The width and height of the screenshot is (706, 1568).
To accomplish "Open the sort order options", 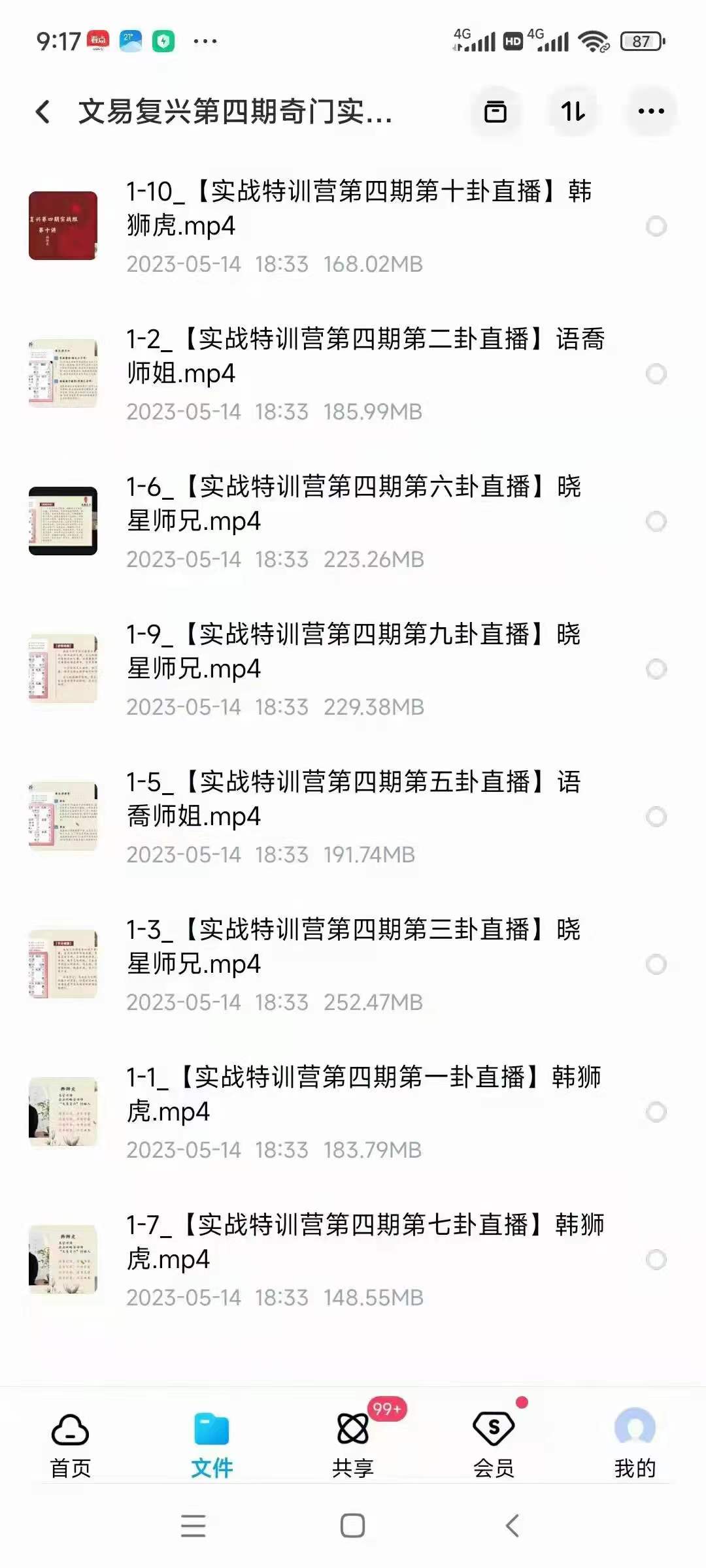I will (x=573, y=112).
